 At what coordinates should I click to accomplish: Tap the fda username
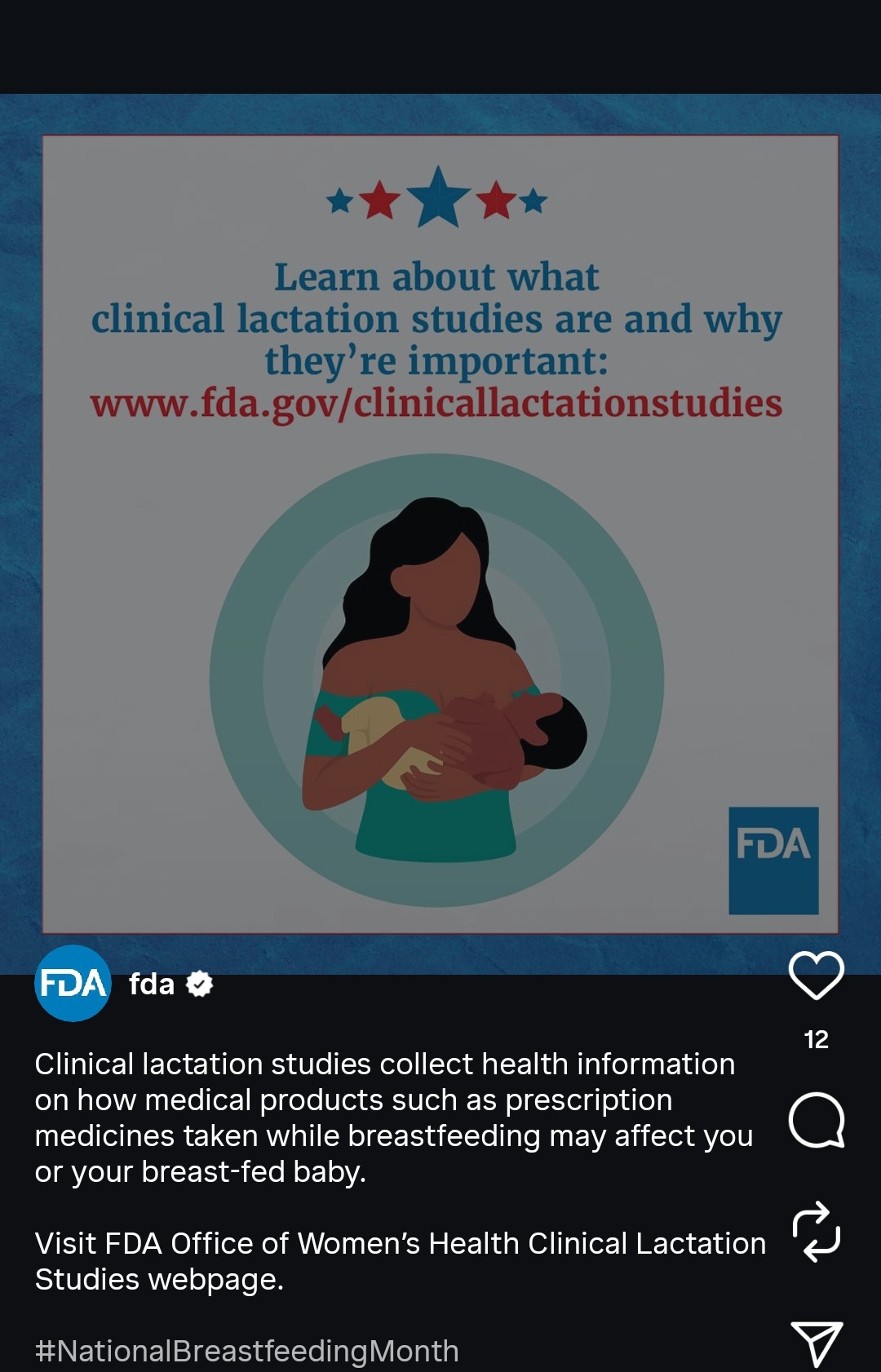tap(152, 985)
